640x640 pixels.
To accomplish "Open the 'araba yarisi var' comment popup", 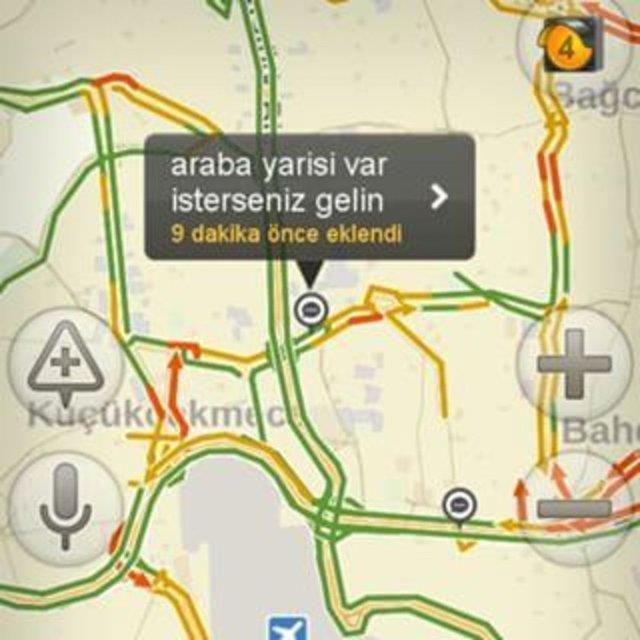I will 309,197.
